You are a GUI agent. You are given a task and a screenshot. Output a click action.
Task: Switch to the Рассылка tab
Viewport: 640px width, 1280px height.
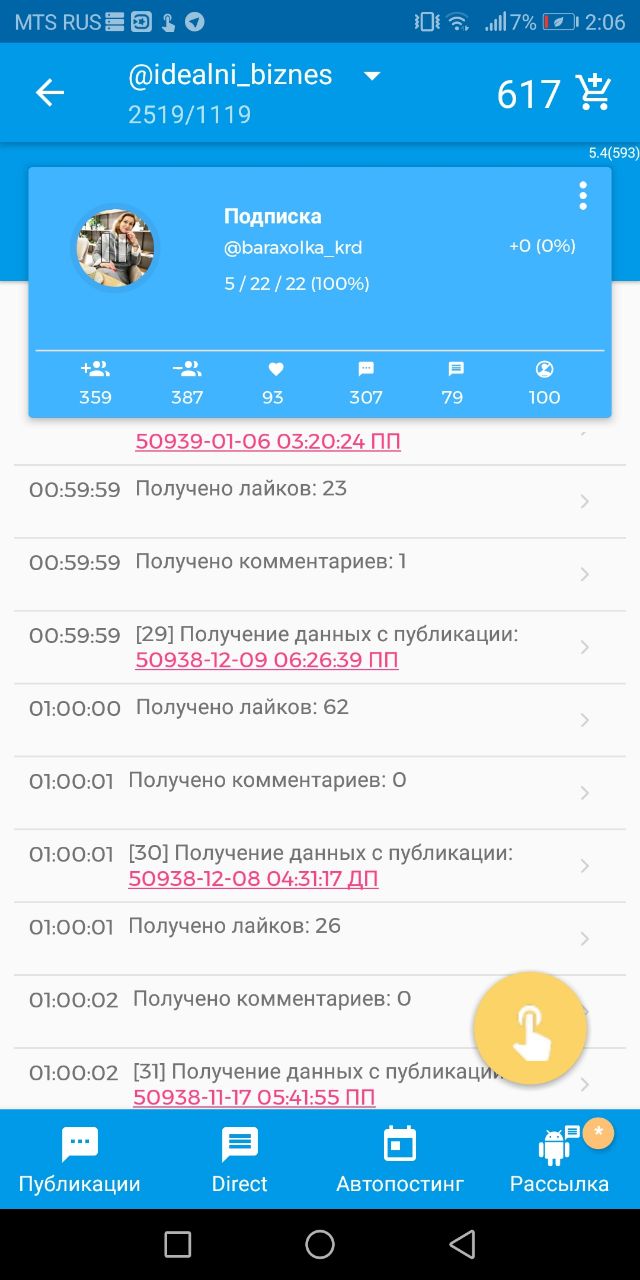559,1159
